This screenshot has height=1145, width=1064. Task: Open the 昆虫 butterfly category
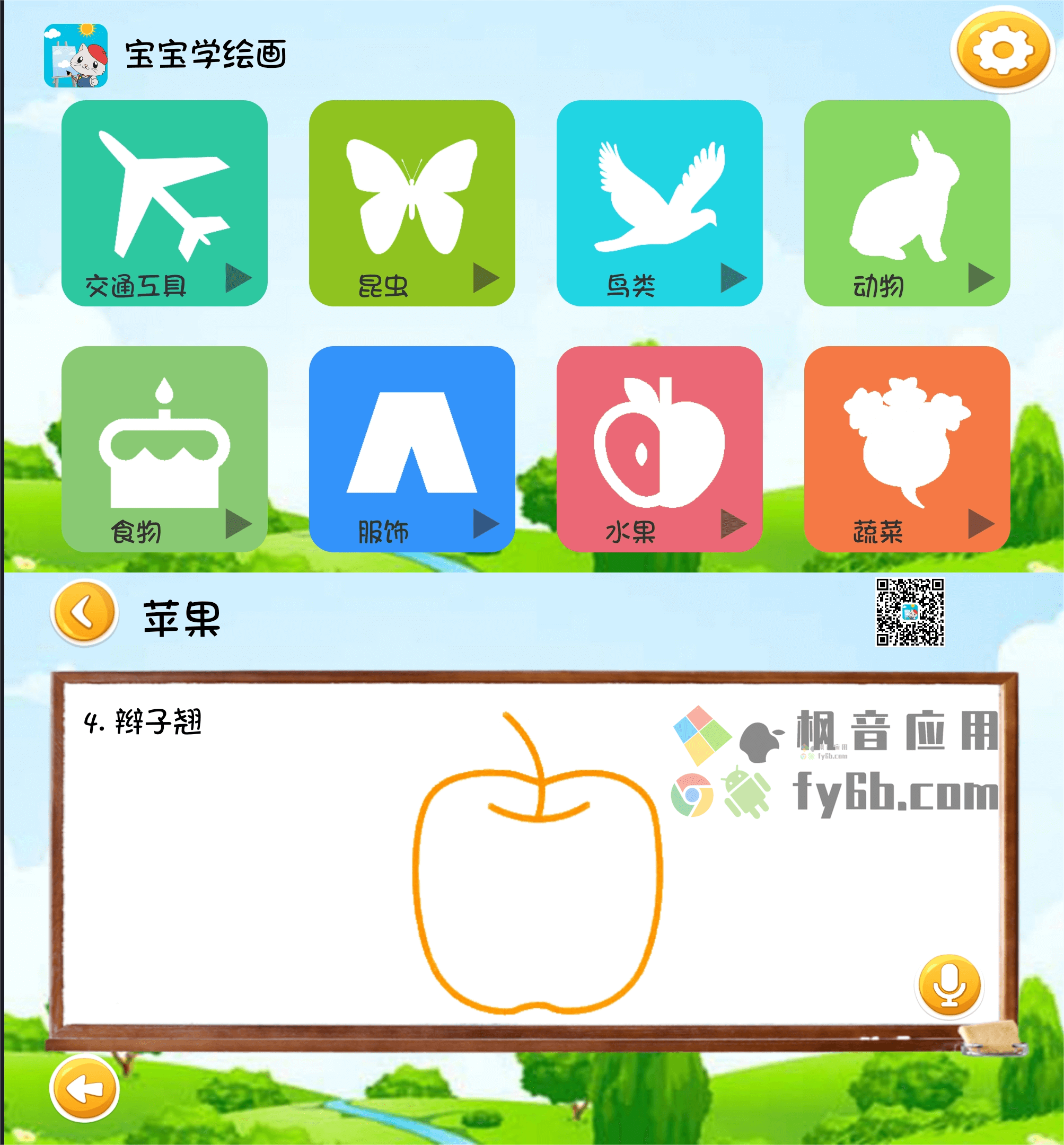coord(412,202)
